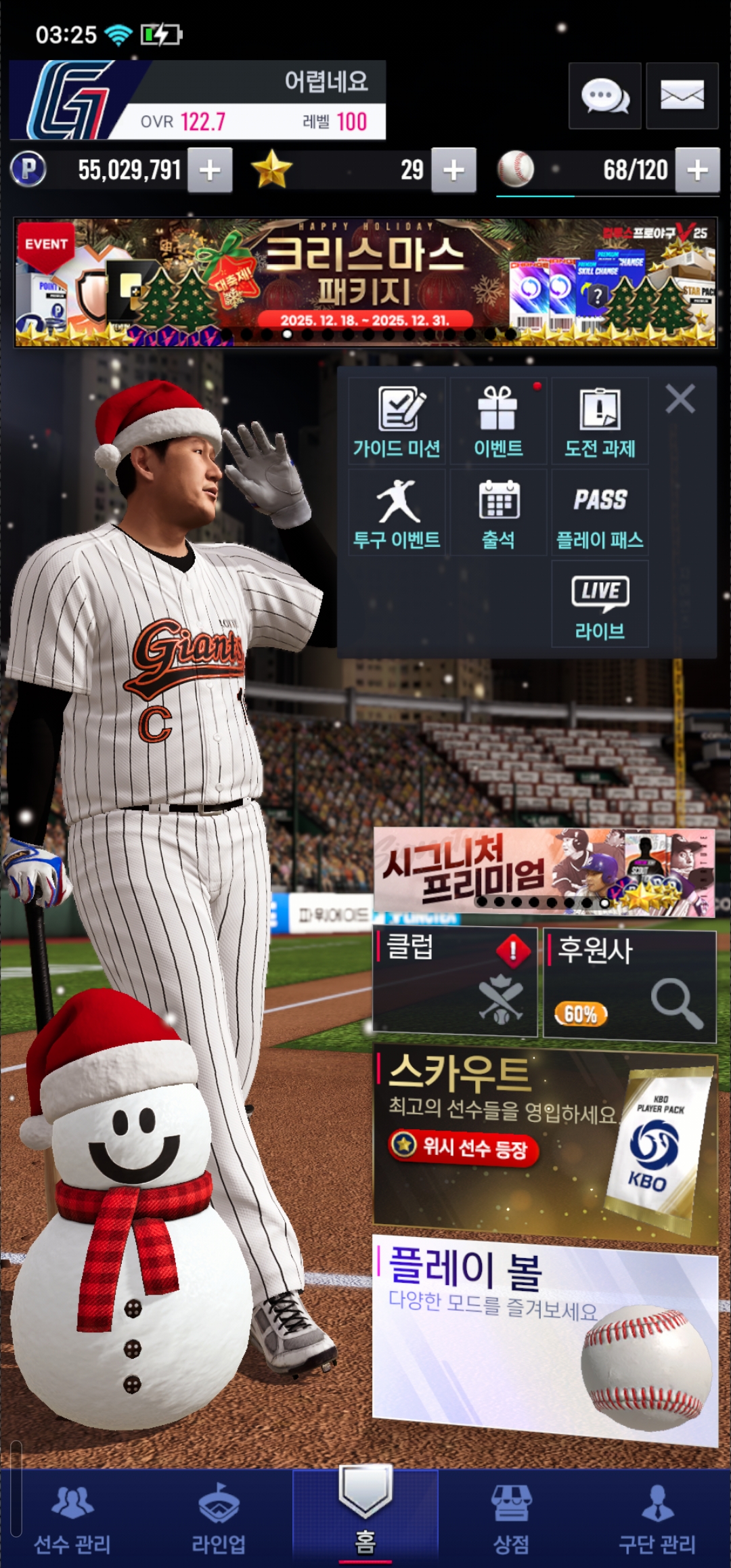Open 도전 과제 challenges
This screenshot has height=1568, width=731.
tap(600, 421)
